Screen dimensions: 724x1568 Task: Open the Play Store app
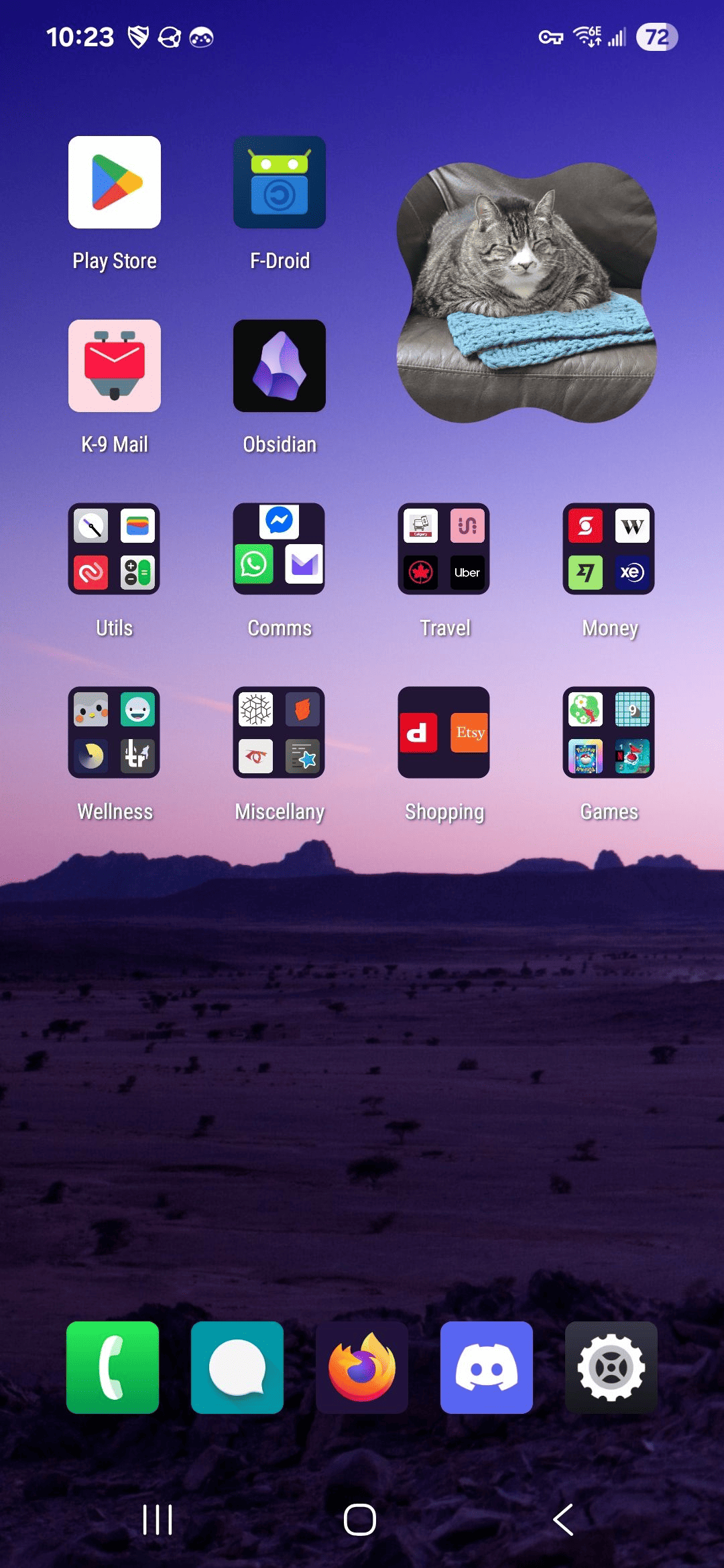click(115, 182)
